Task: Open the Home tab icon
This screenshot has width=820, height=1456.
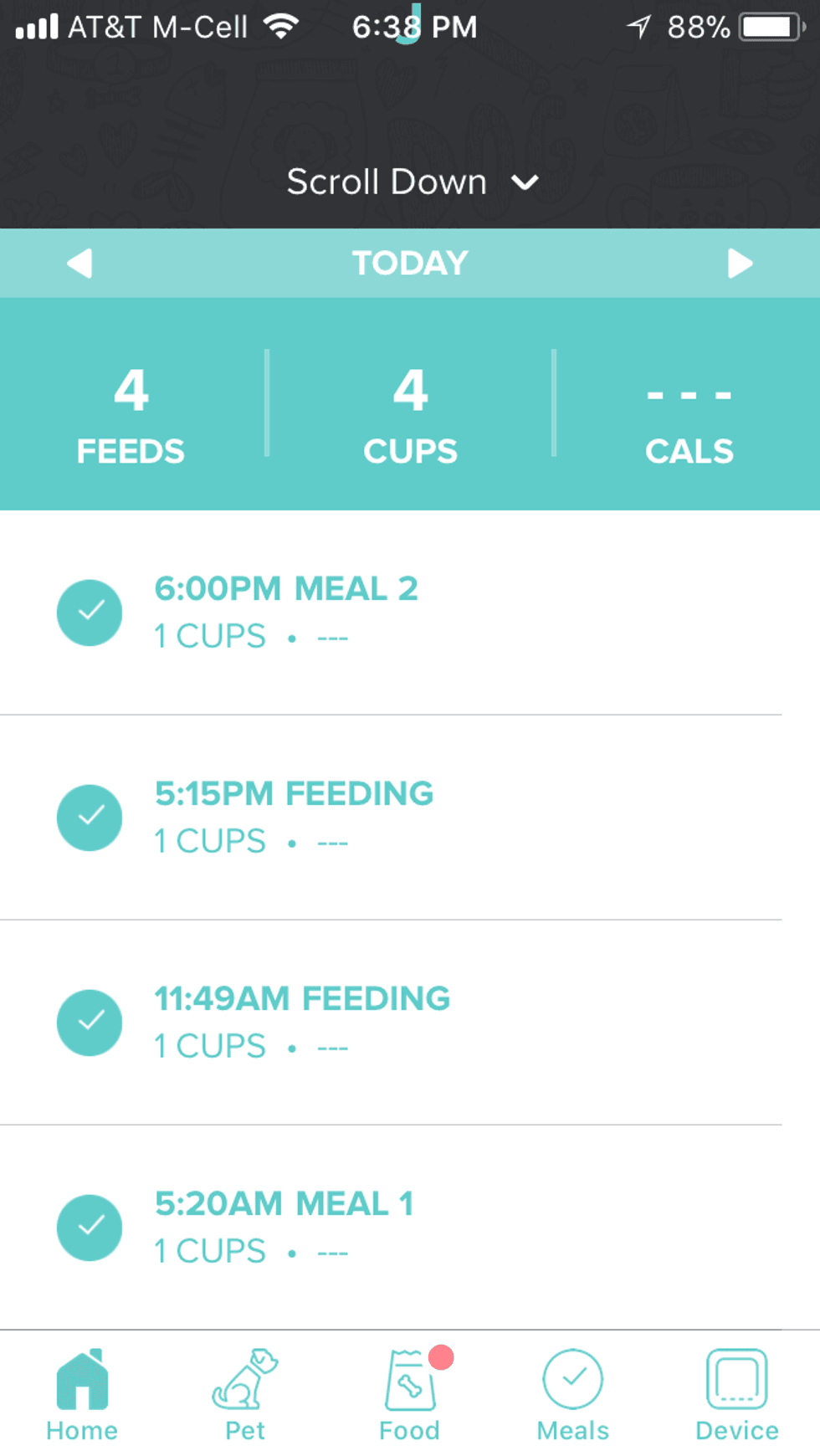Action: click(x=81, y=1377)
